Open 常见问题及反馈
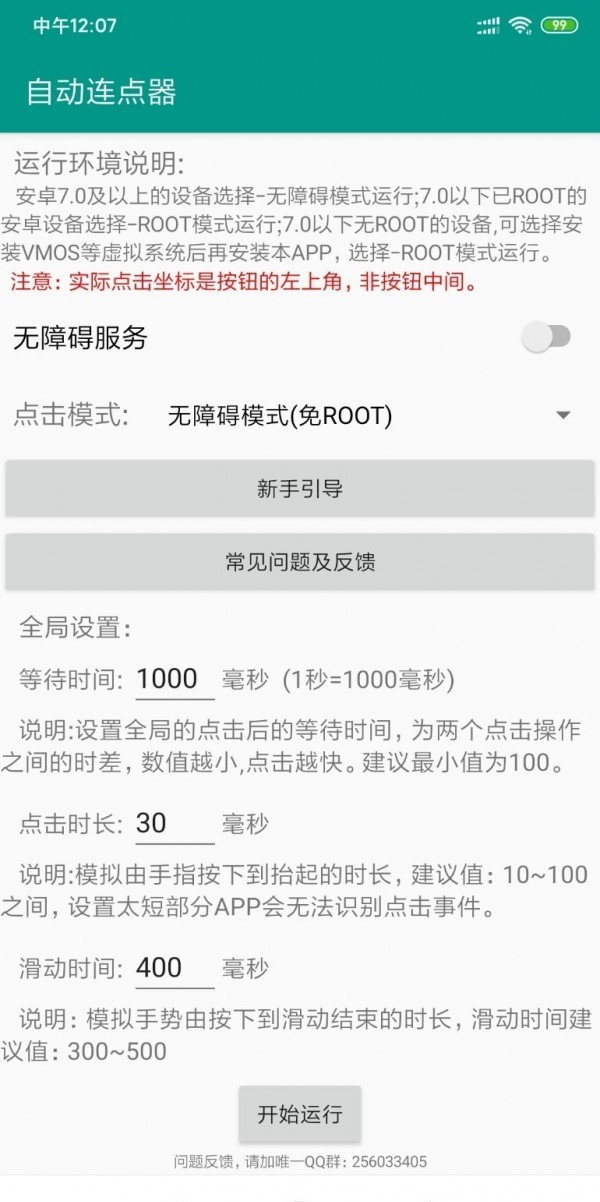This screenshot has width=600, height=1202. click(x=300, y=562)
